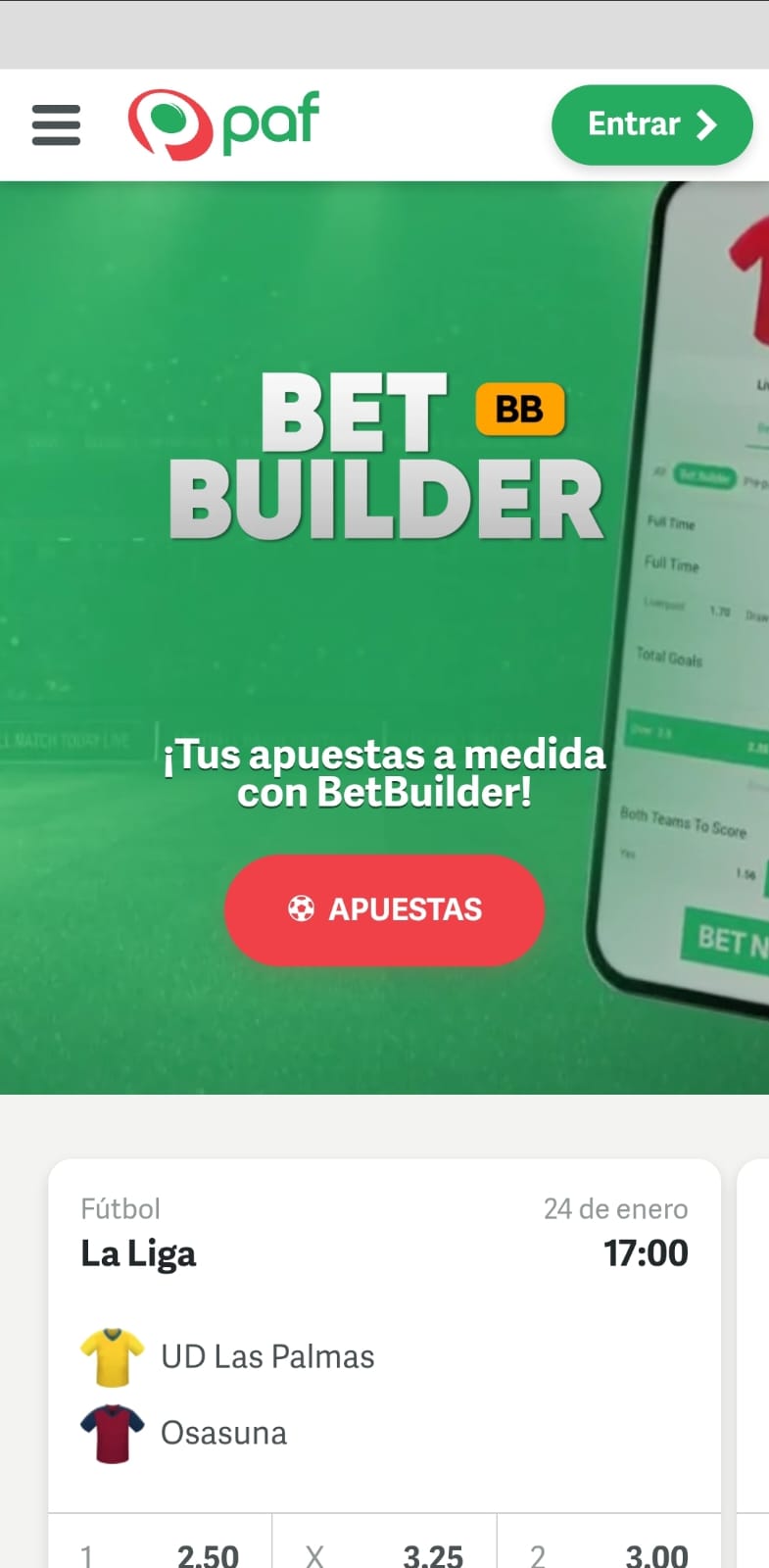Open the red APUESTAS button
Image resolution: width=769 pixels, height=1568 pixels.
click(384, 909)
